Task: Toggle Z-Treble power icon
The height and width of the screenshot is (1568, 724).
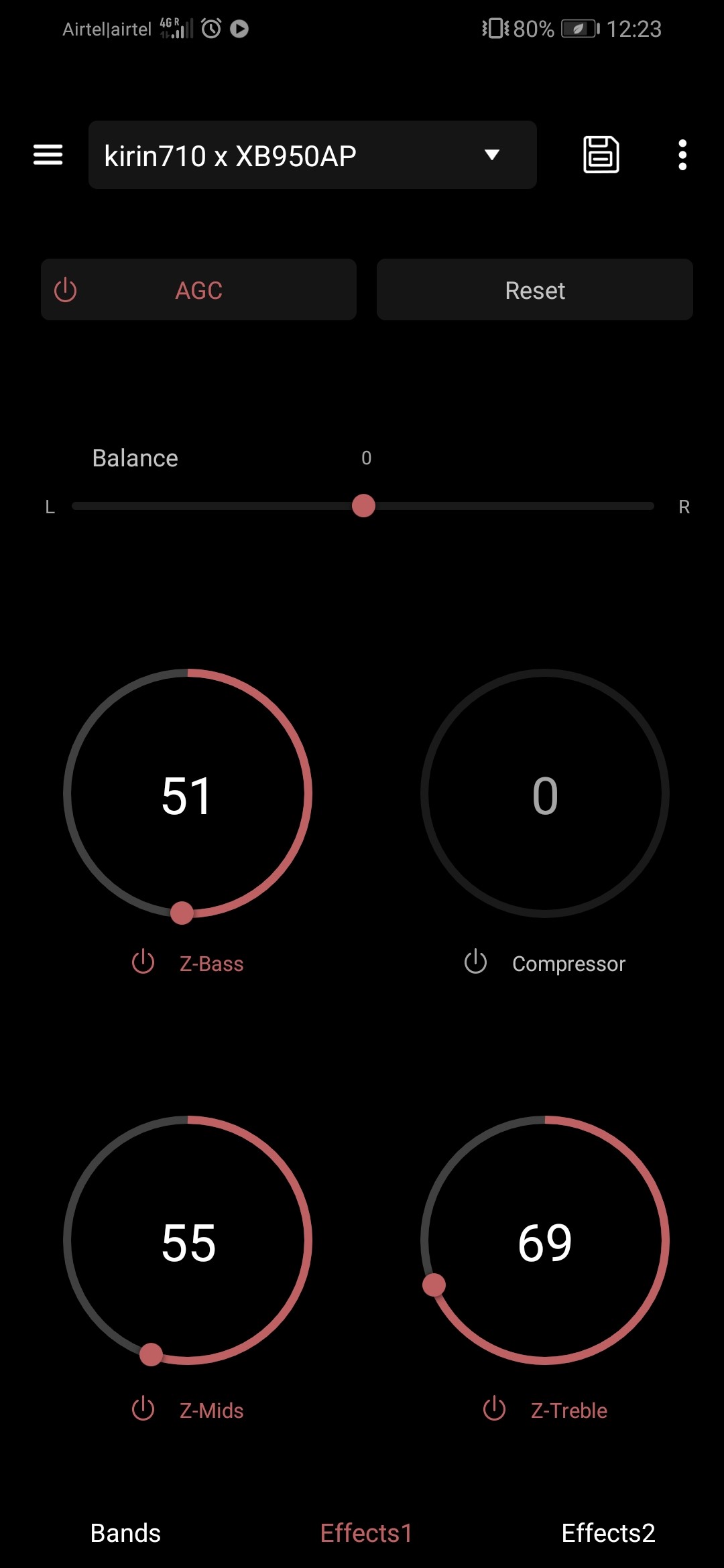Action: pos(494,1409)
